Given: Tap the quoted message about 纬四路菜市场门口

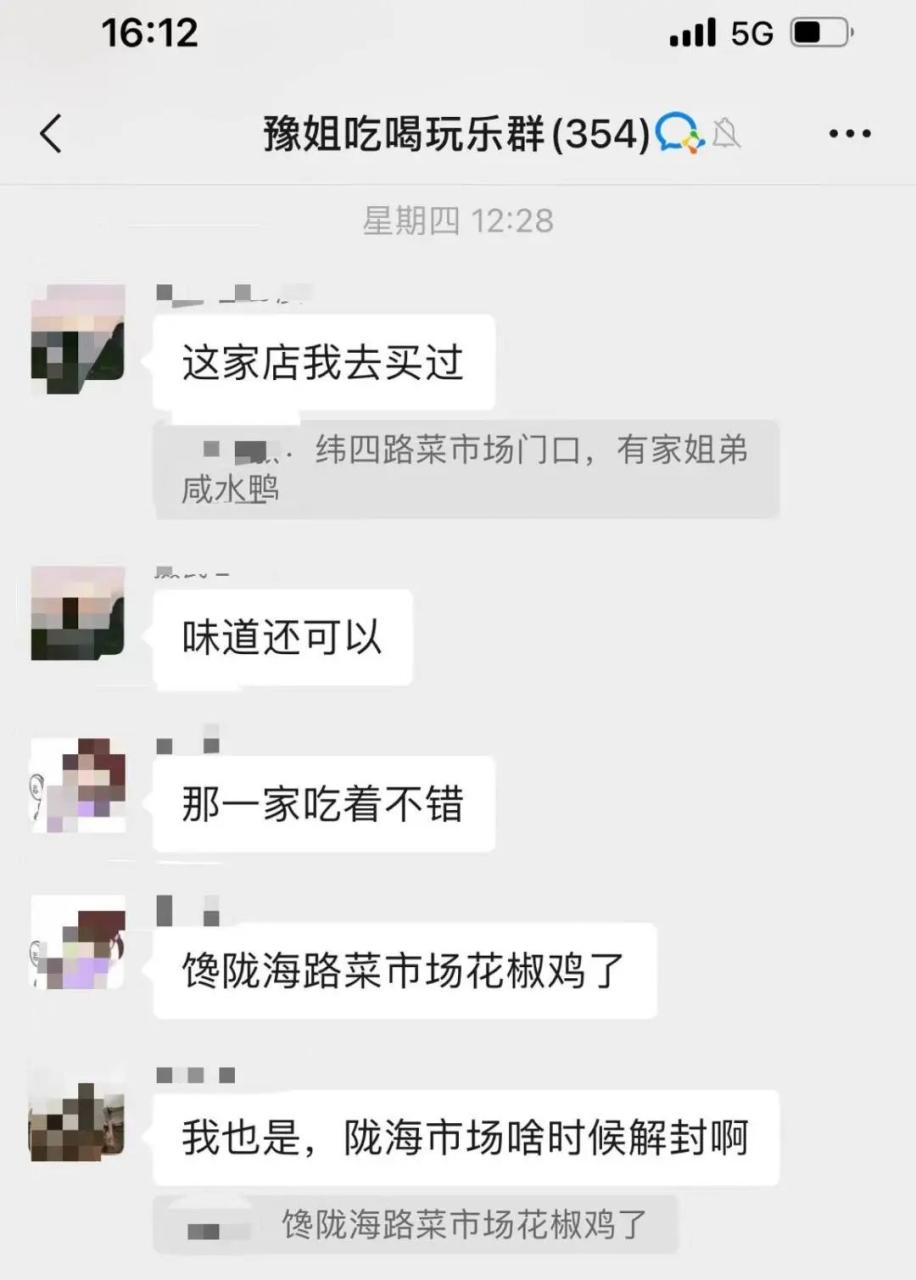Looking at the screenshot, I should (466, 469).
